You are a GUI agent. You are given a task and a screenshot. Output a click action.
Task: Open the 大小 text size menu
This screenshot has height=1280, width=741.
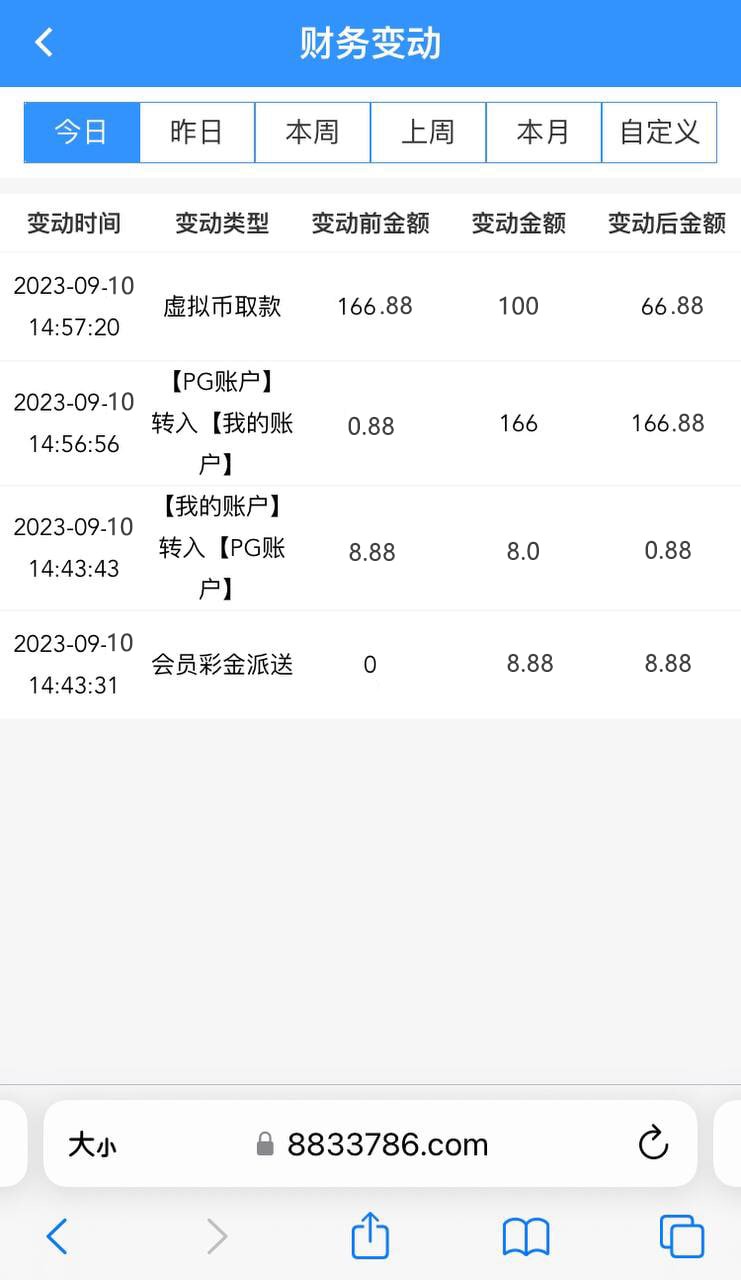coord(92,1144)
